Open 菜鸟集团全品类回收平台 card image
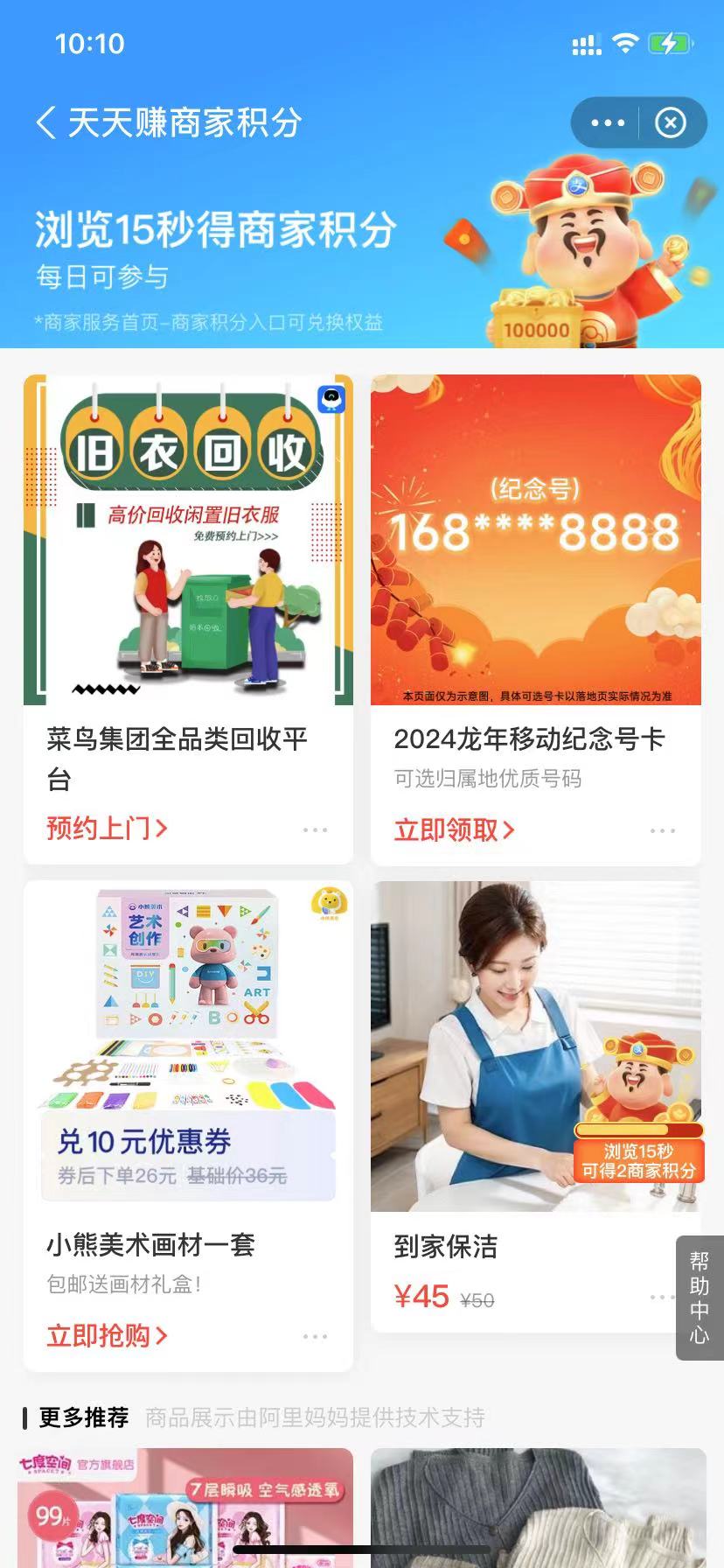The image size is (724, 1568). click(x=188, y=540)
